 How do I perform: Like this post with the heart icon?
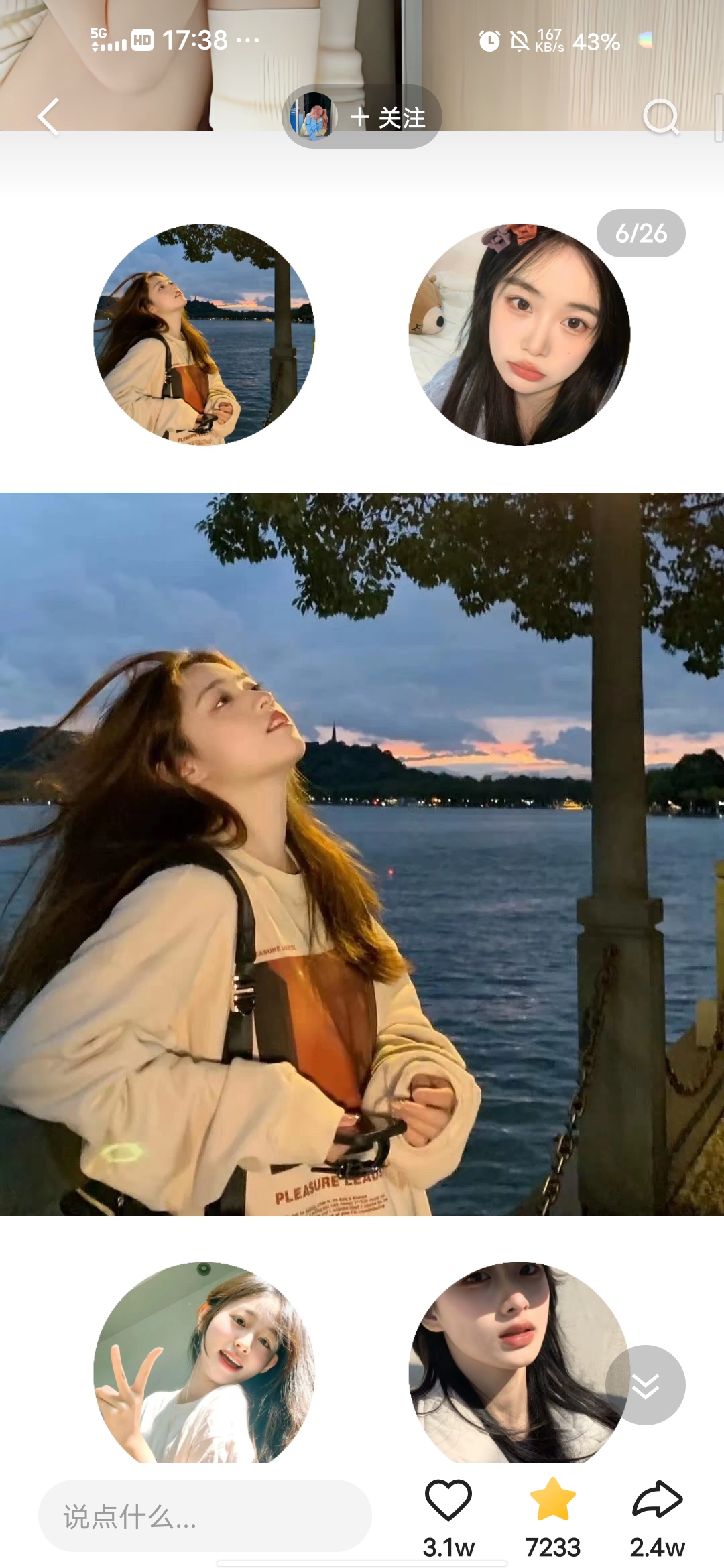tap(448, 1500)
